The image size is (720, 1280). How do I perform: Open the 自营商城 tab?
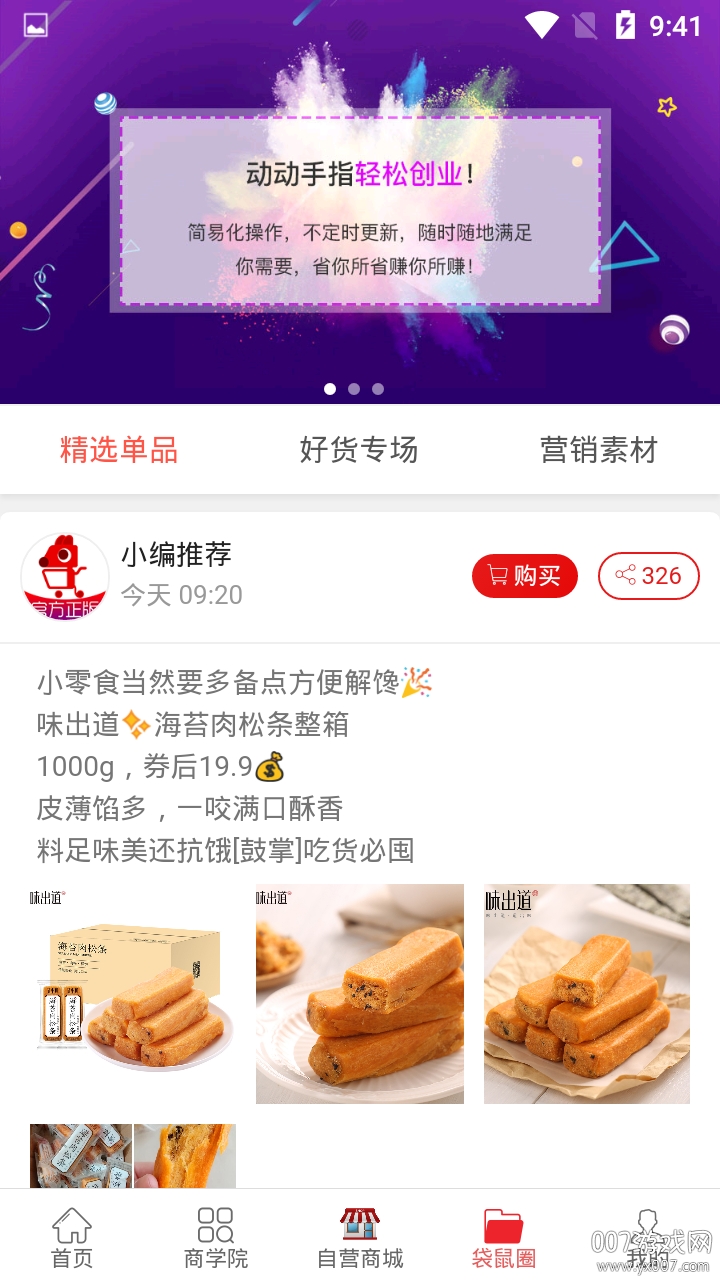point(360,1237)
